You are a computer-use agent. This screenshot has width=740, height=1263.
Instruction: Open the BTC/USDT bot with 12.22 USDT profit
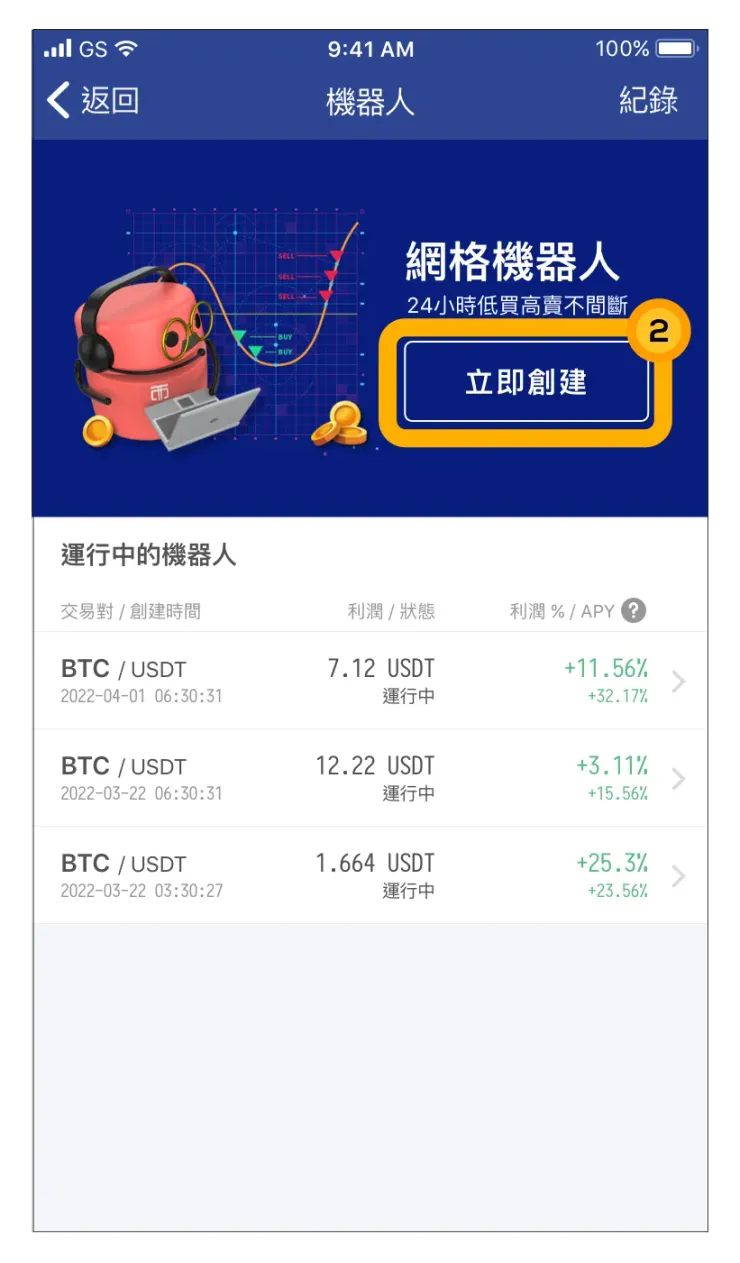(370, 778)
